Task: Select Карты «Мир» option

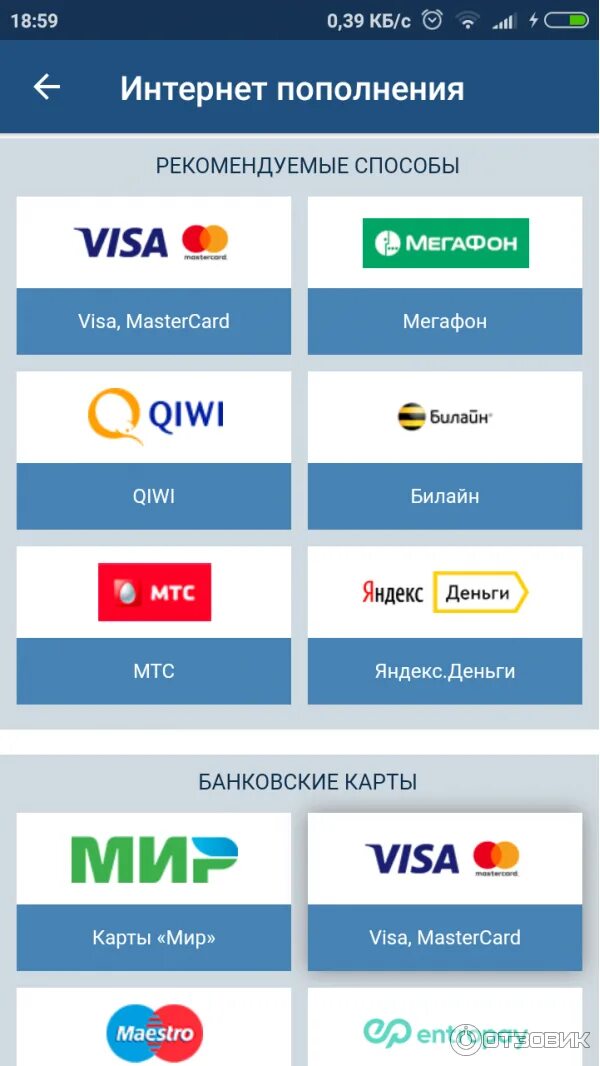Action: (x=154, y=891)
